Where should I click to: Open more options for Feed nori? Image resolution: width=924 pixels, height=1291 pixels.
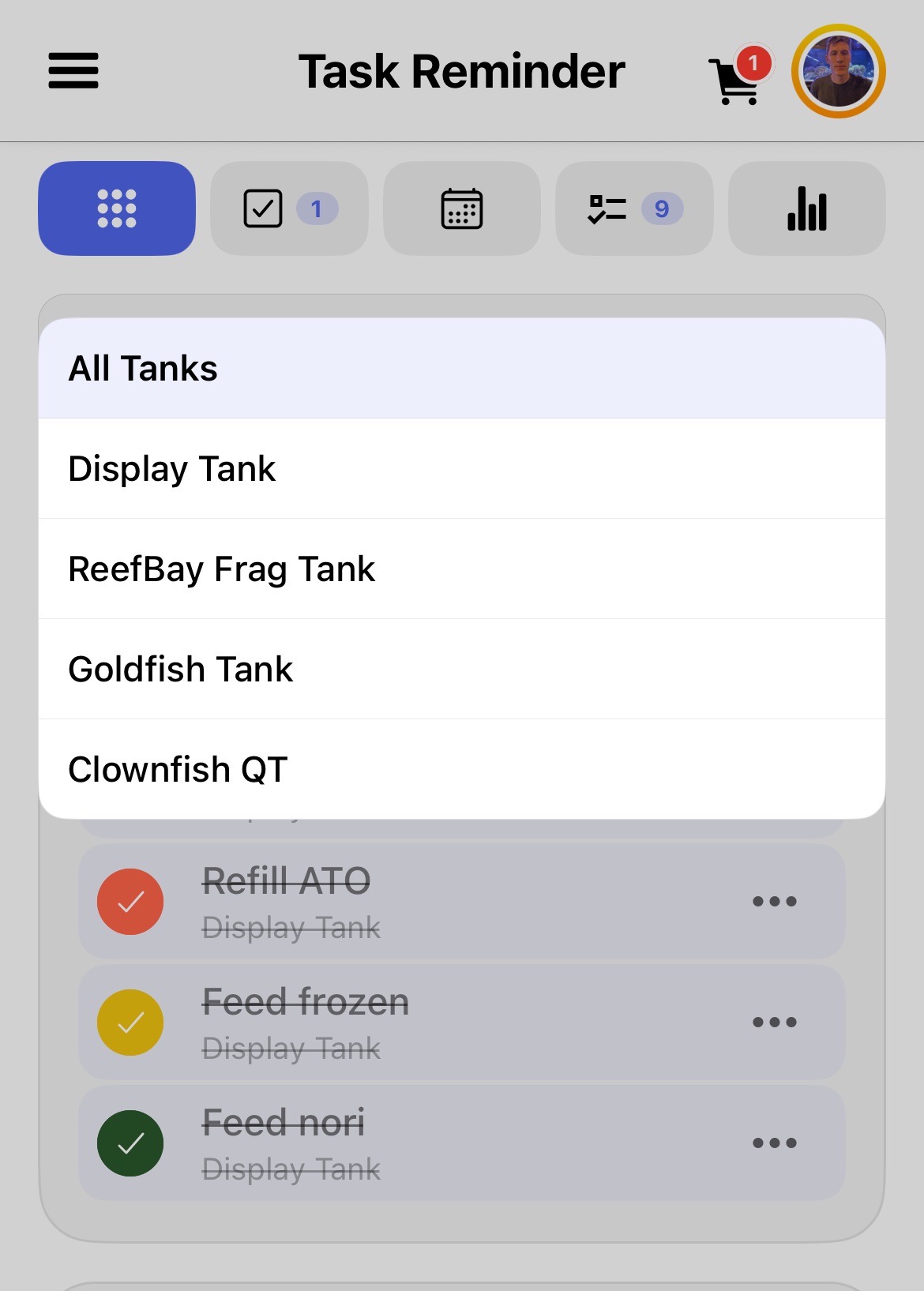pyautogui.click(x=775, y=1143)
